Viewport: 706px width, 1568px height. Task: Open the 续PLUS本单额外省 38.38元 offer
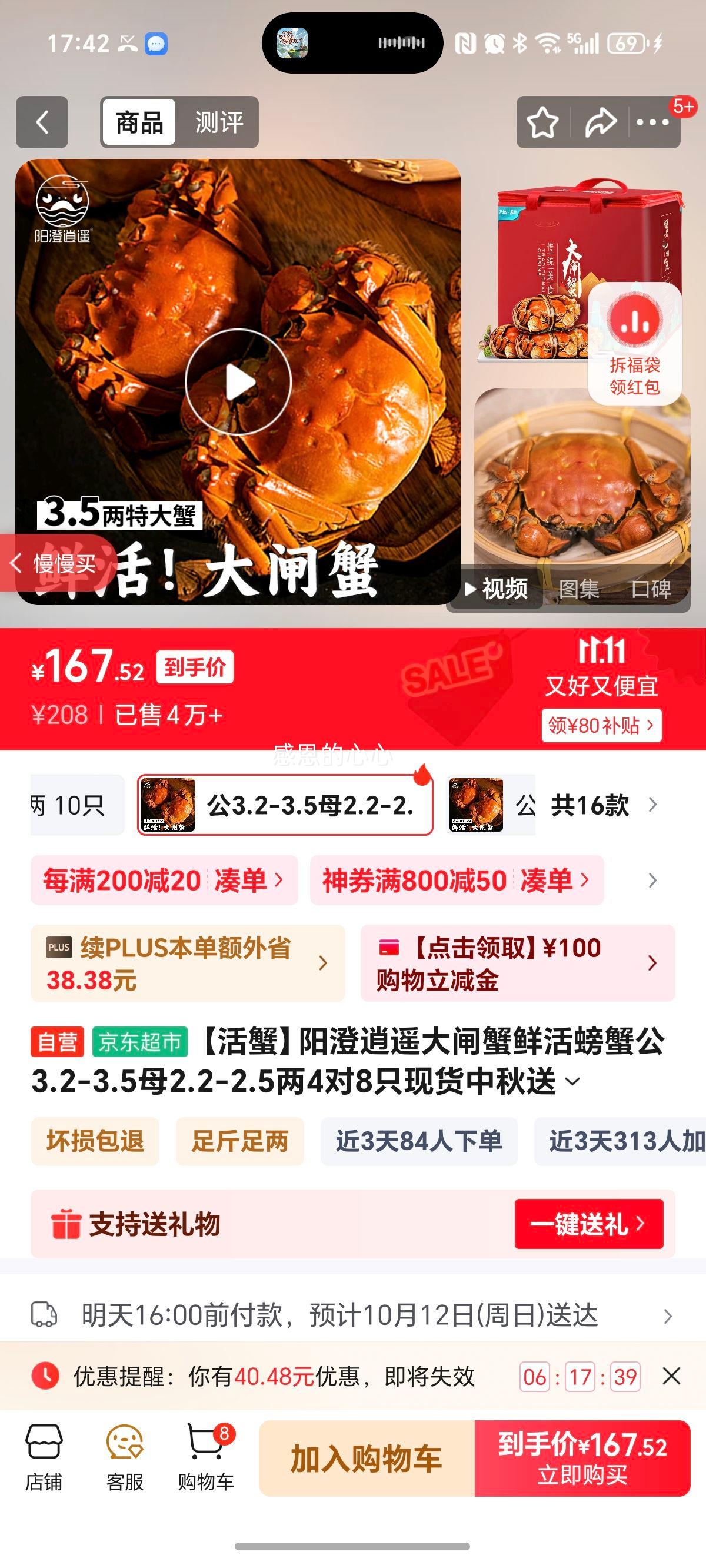188,963
